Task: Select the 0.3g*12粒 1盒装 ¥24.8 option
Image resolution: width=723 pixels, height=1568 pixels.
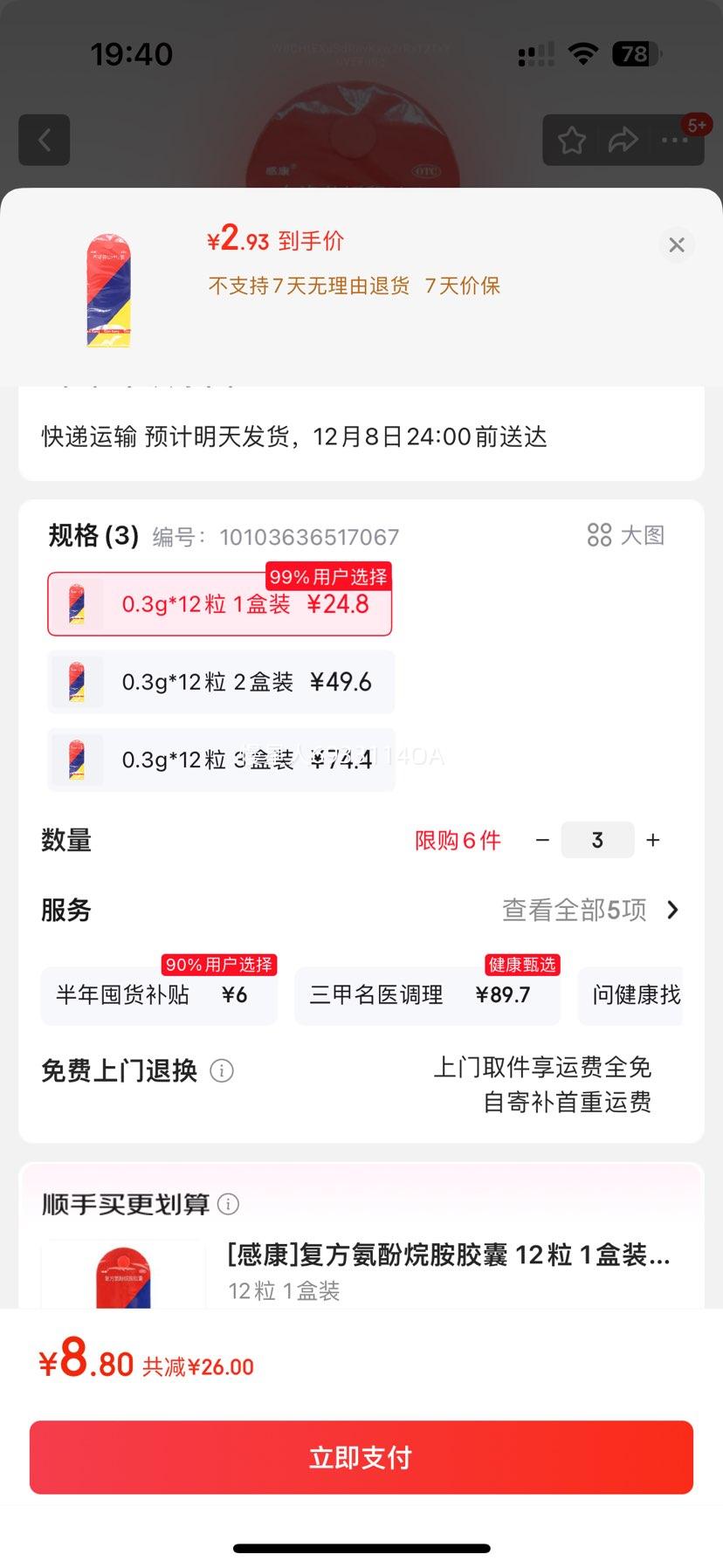Action: pyautogui.click(x=220, y=603)
